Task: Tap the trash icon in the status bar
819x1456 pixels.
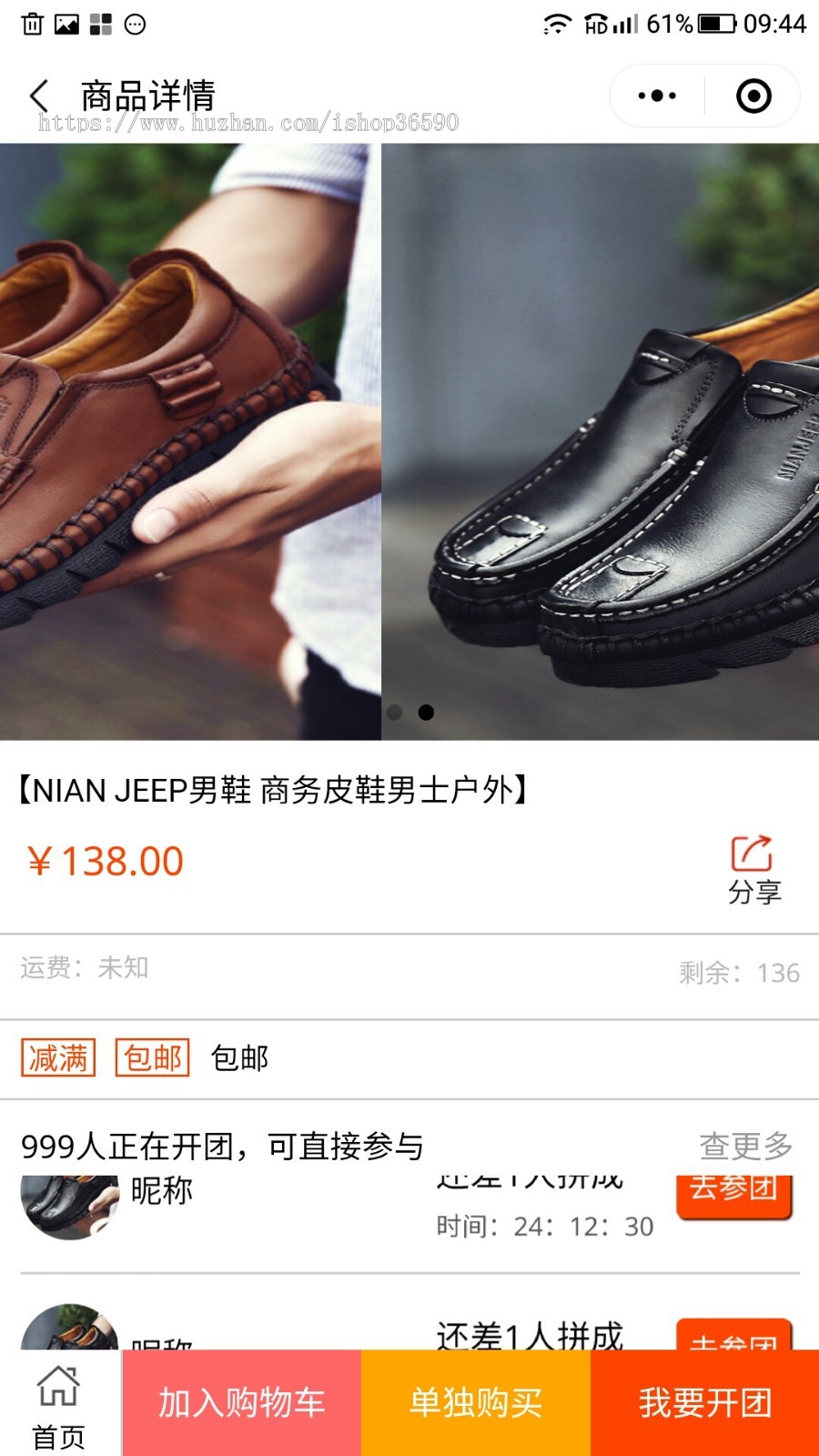Action: point(33,25)
